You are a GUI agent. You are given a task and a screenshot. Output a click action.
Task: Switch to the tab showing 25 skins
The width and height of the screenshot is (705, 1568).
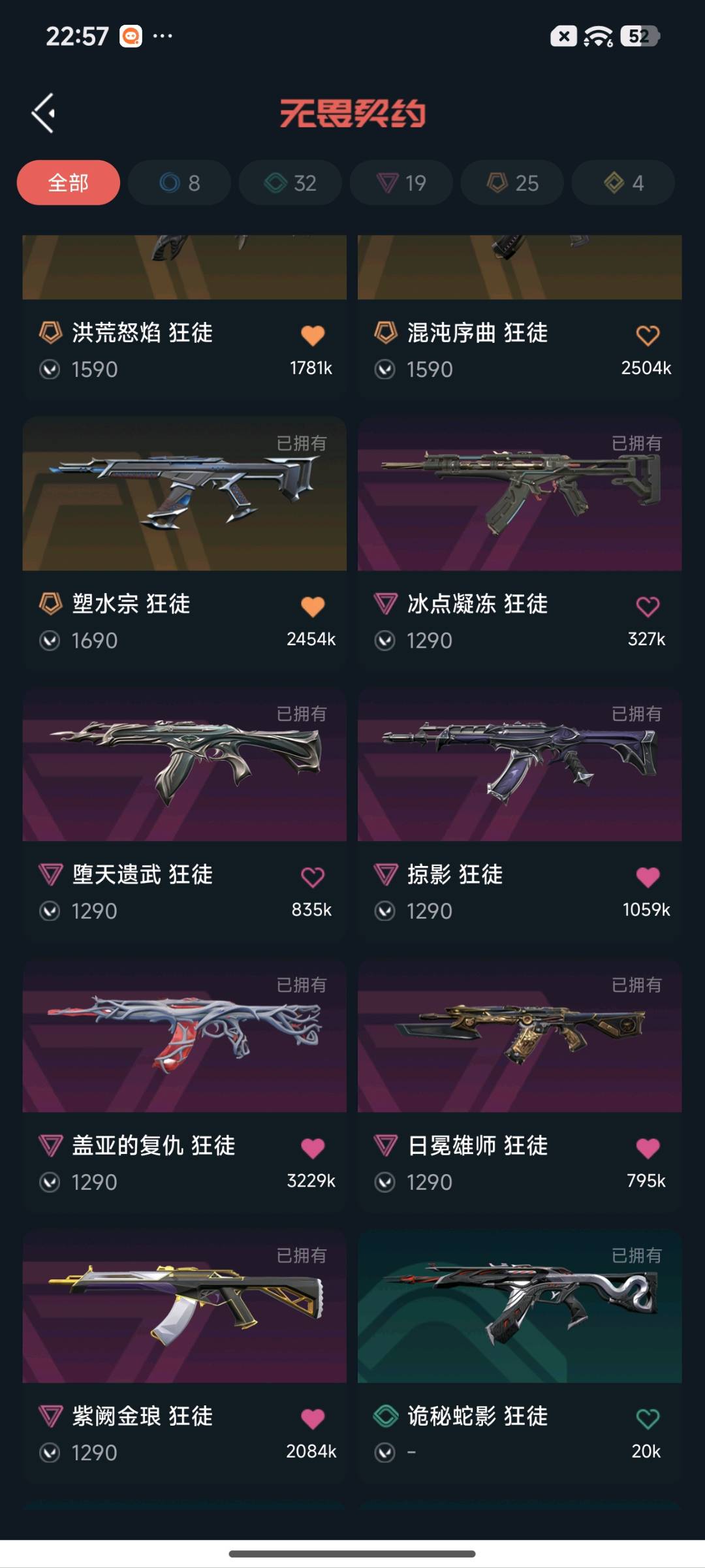click(512, 183)
